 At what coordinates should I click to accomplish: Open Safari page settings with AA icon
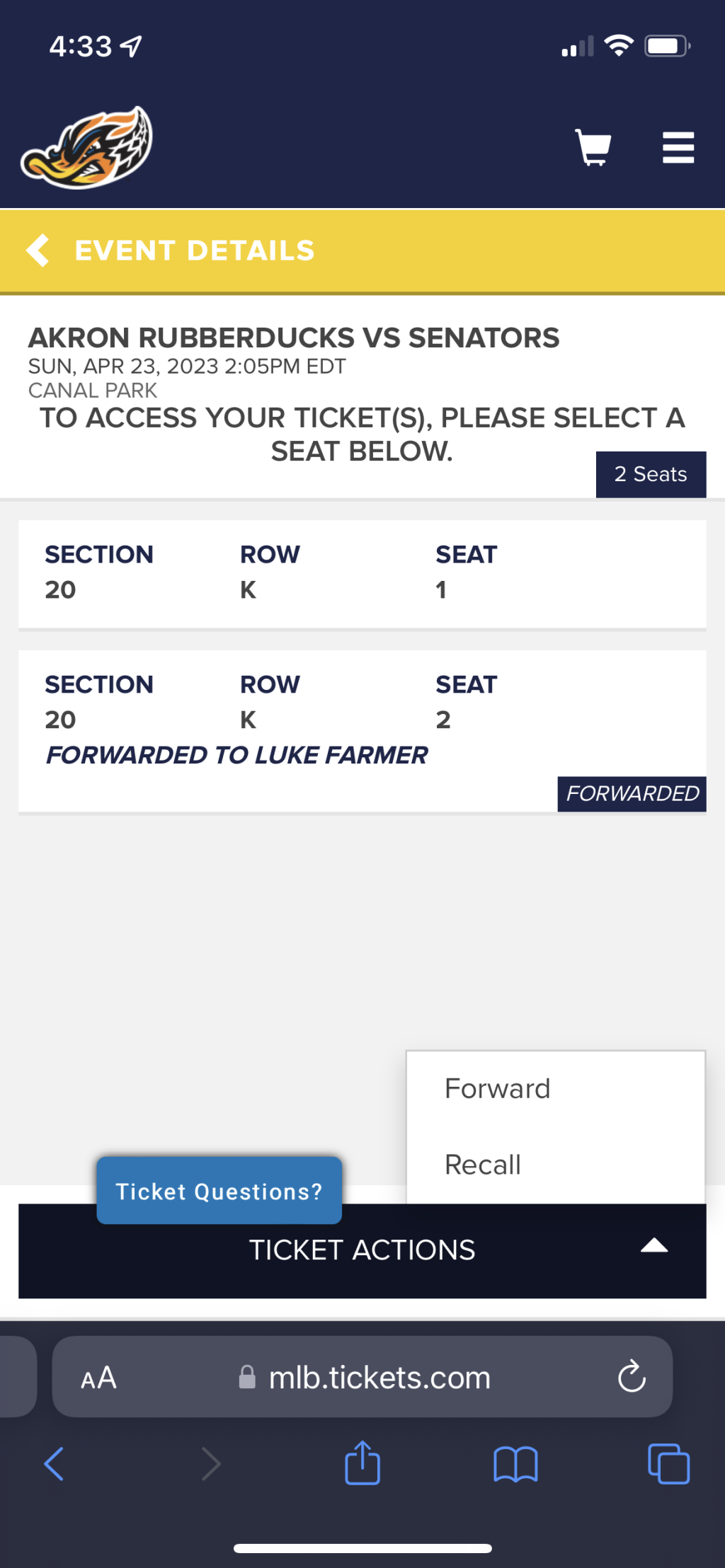[98, 1377]
